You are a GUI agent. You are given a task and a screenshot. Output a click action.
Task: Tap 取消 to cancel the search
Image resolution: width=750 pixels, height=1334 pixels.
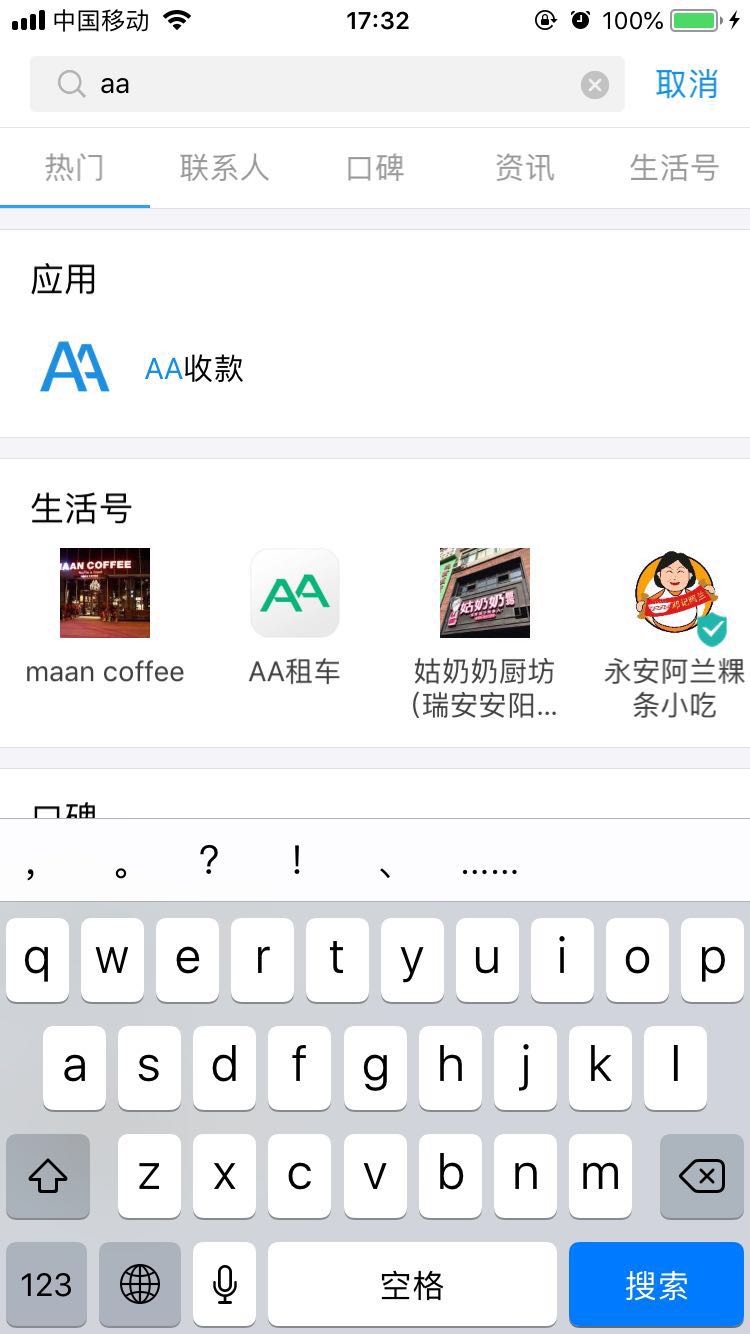[687, 85]
